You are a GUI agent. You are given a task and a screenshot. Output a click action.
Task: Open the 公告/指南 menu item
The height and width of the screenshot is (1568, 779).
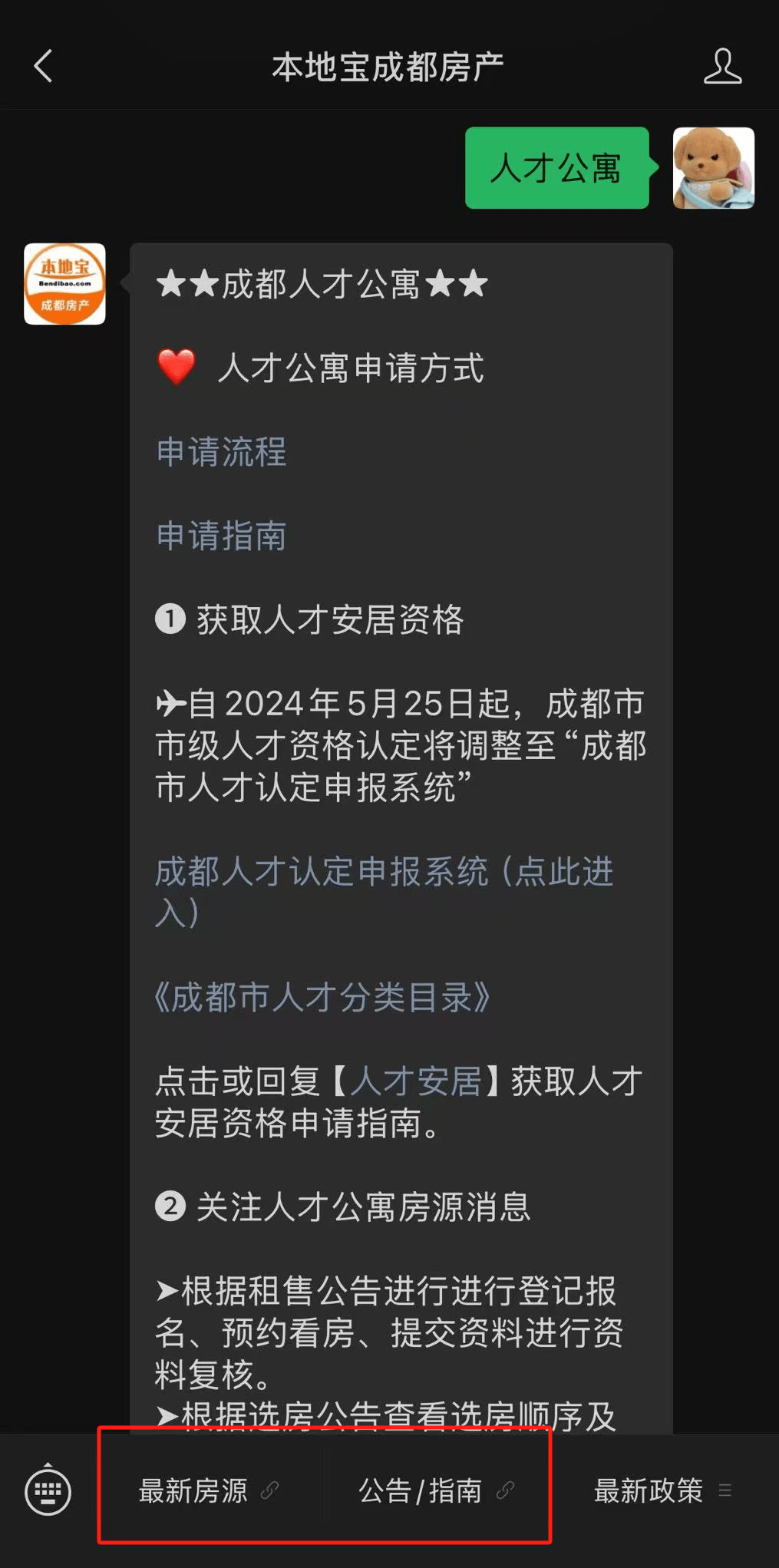[436, 1490]
